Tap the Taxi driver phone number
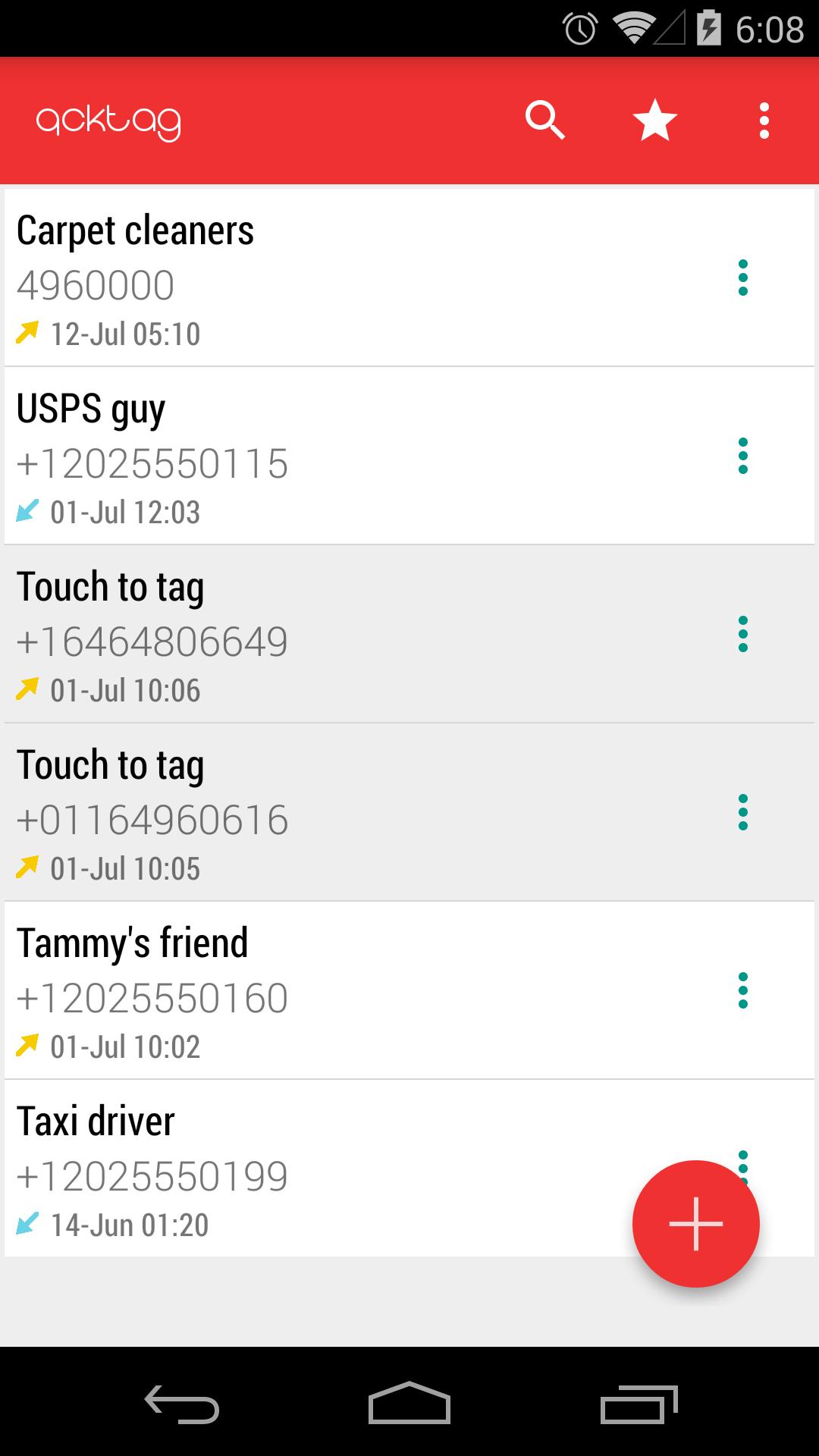 click(x=152, y=1173)
